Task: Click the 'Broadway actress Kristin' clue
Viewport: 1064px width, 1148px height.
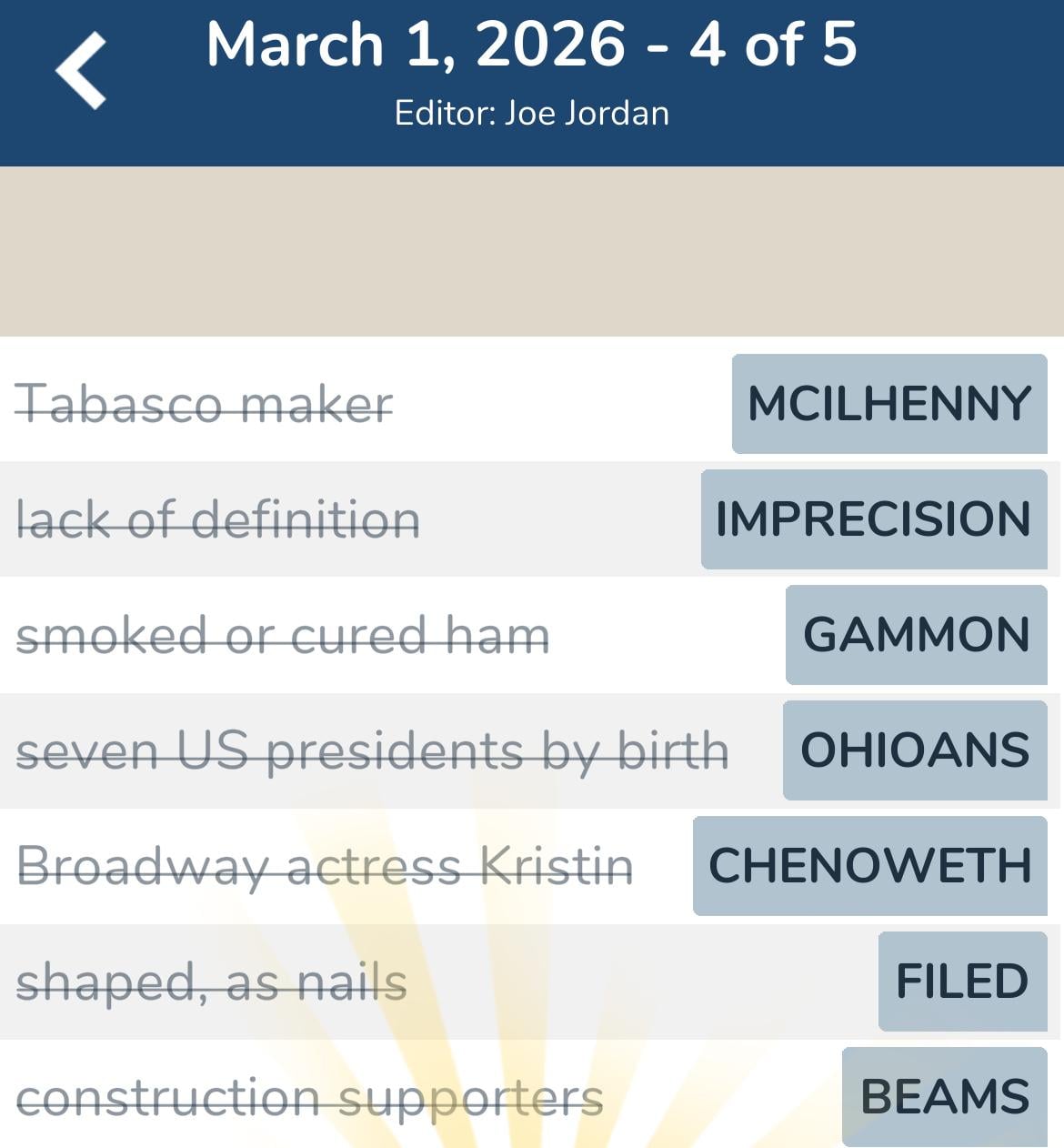Action: click(x=327, y=866)
